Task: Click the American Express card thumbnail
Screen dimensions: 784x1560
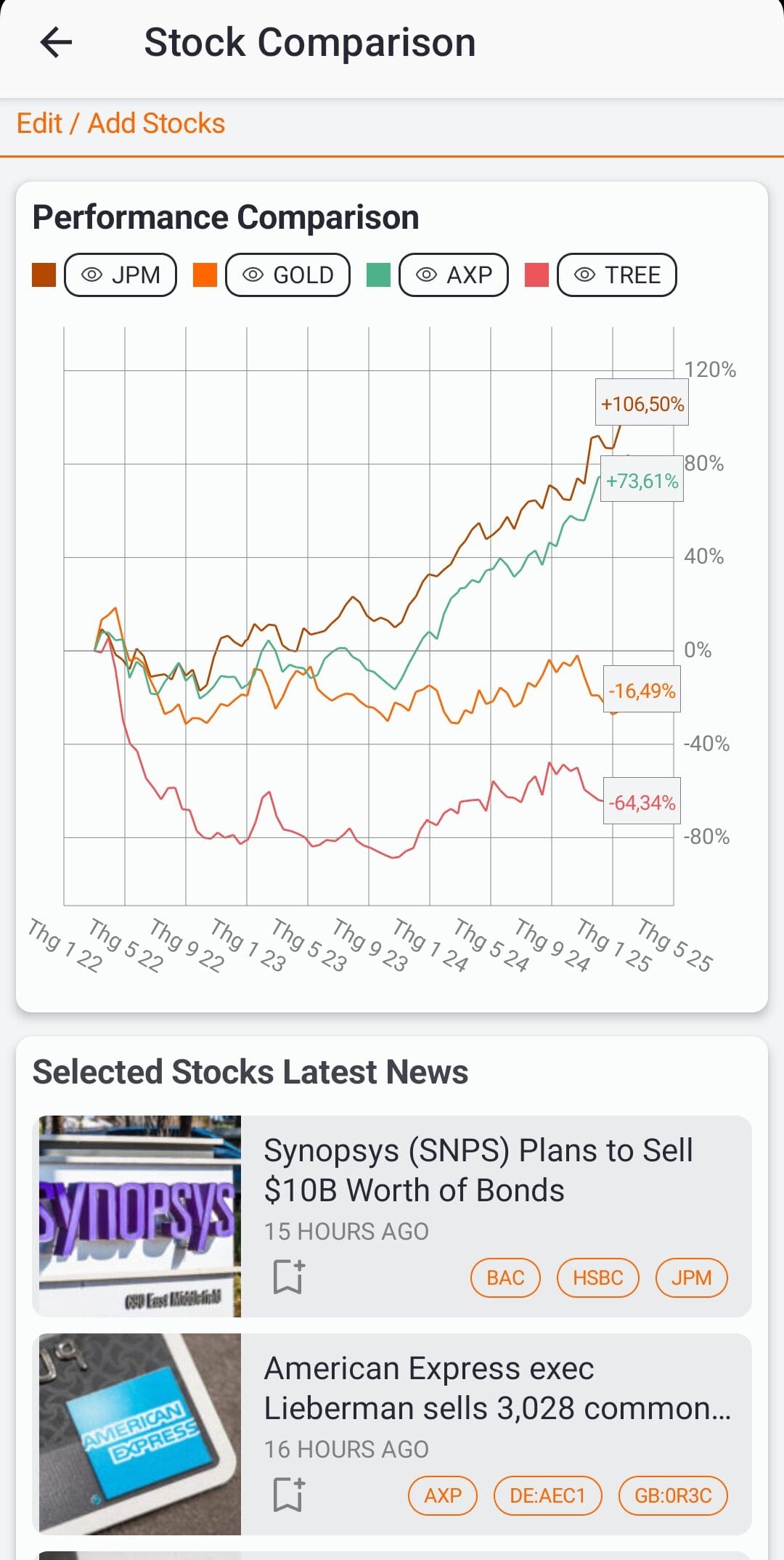Action: [139, 1434]
